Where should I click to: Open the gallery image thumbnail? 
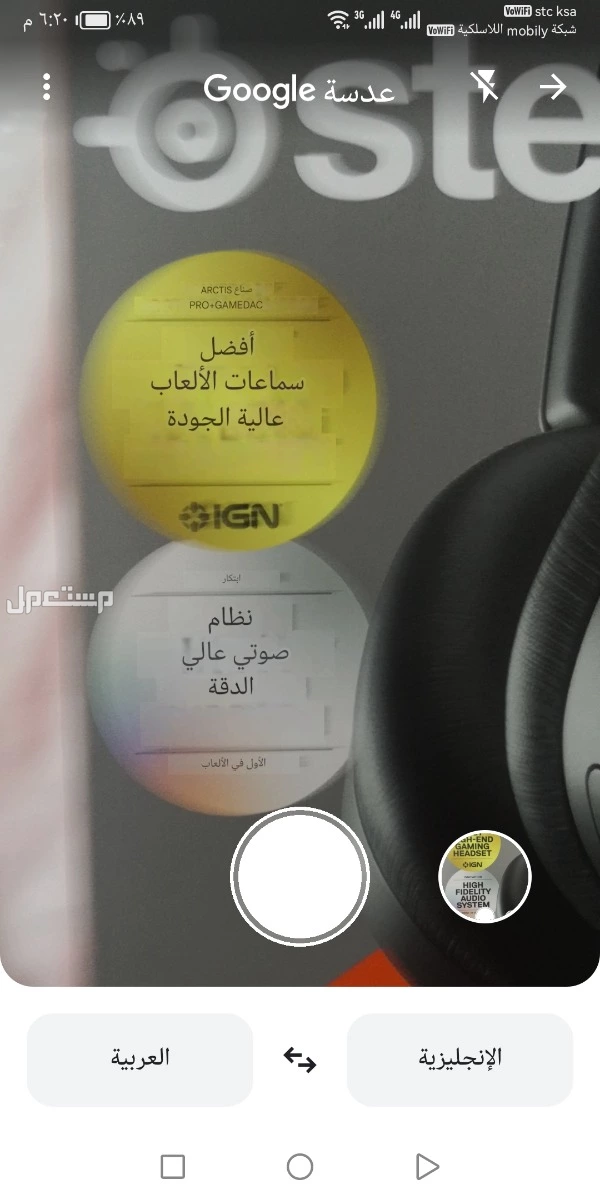[x=485, y=877]
